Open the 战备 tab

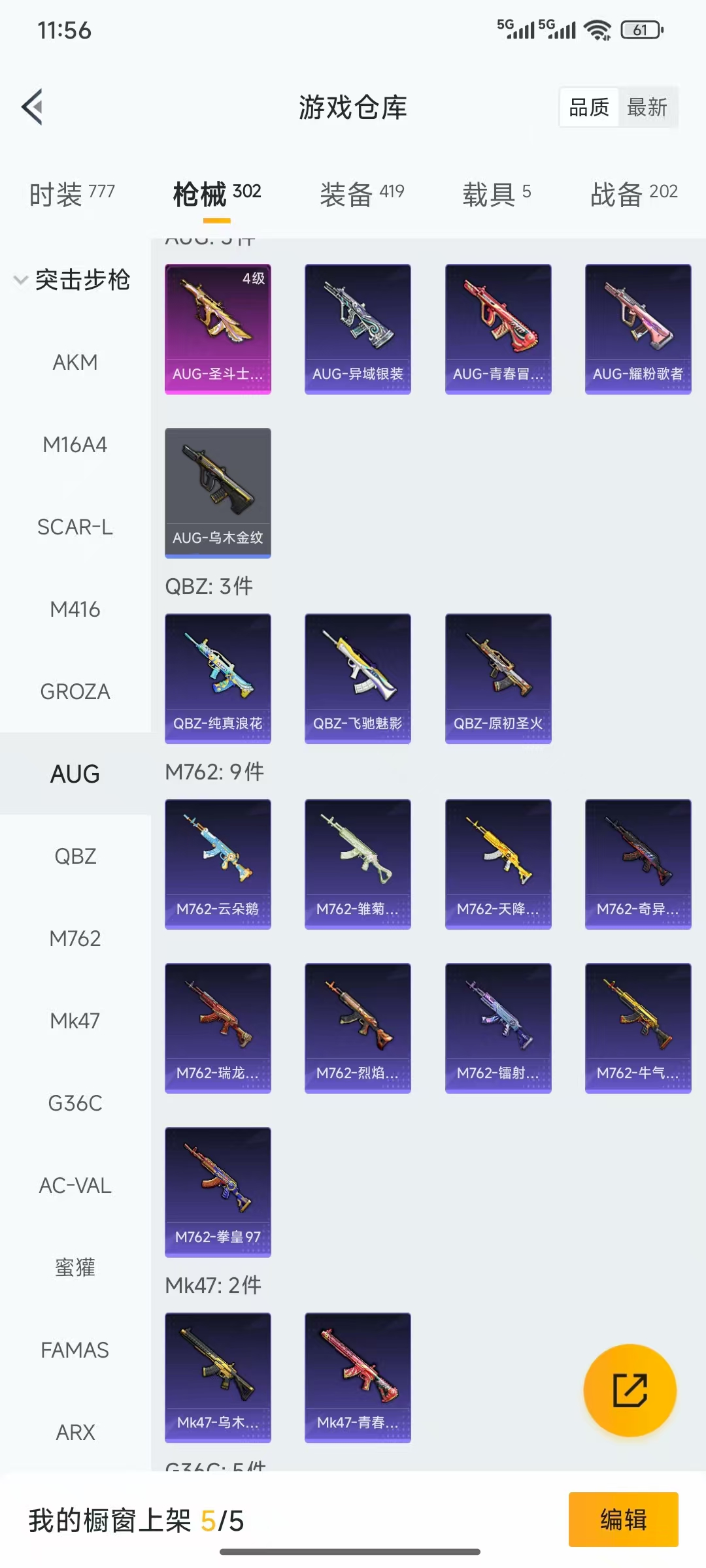pyautogui.click(x=633, y=194)
